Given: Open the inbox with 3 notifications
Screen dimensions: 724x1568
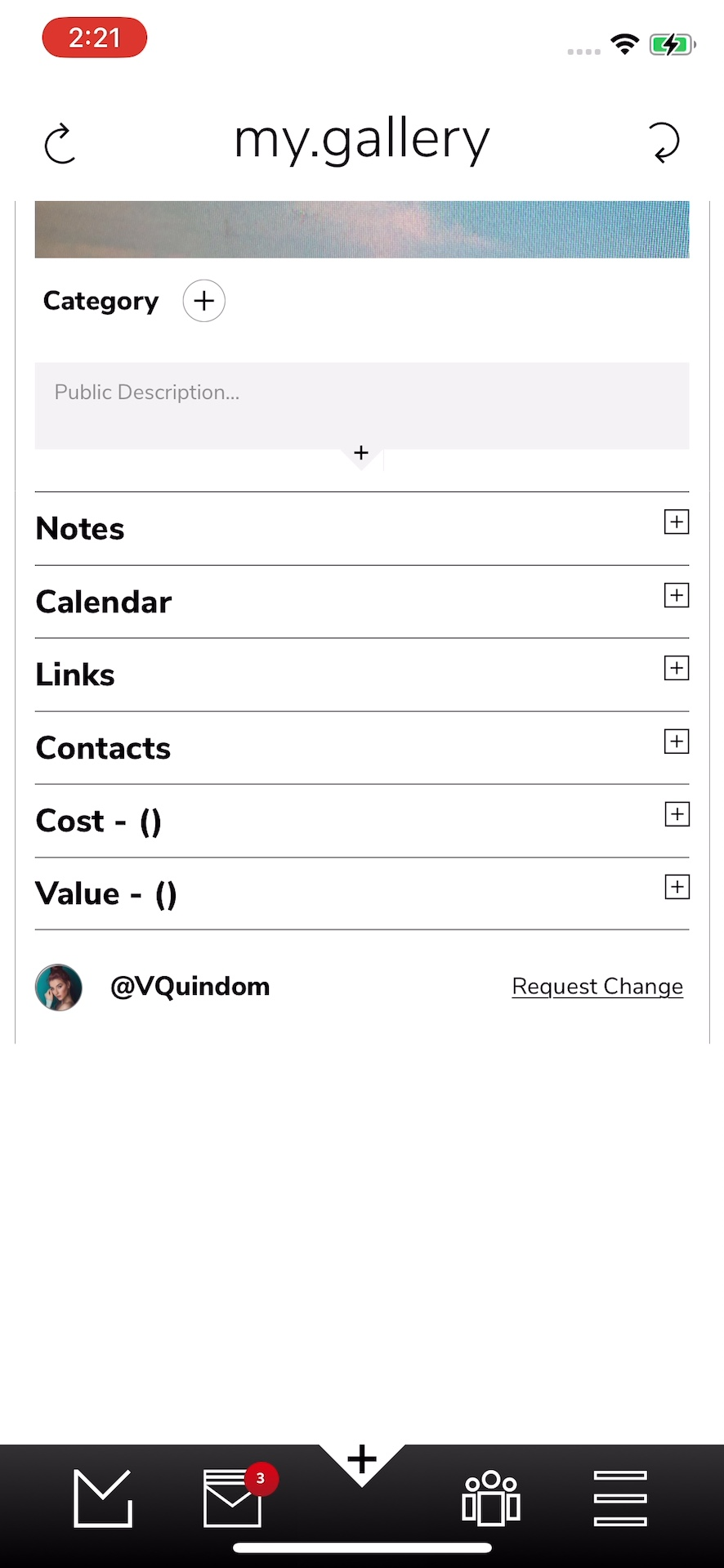Looking at the screenshot, I should tap(233, 1499).
